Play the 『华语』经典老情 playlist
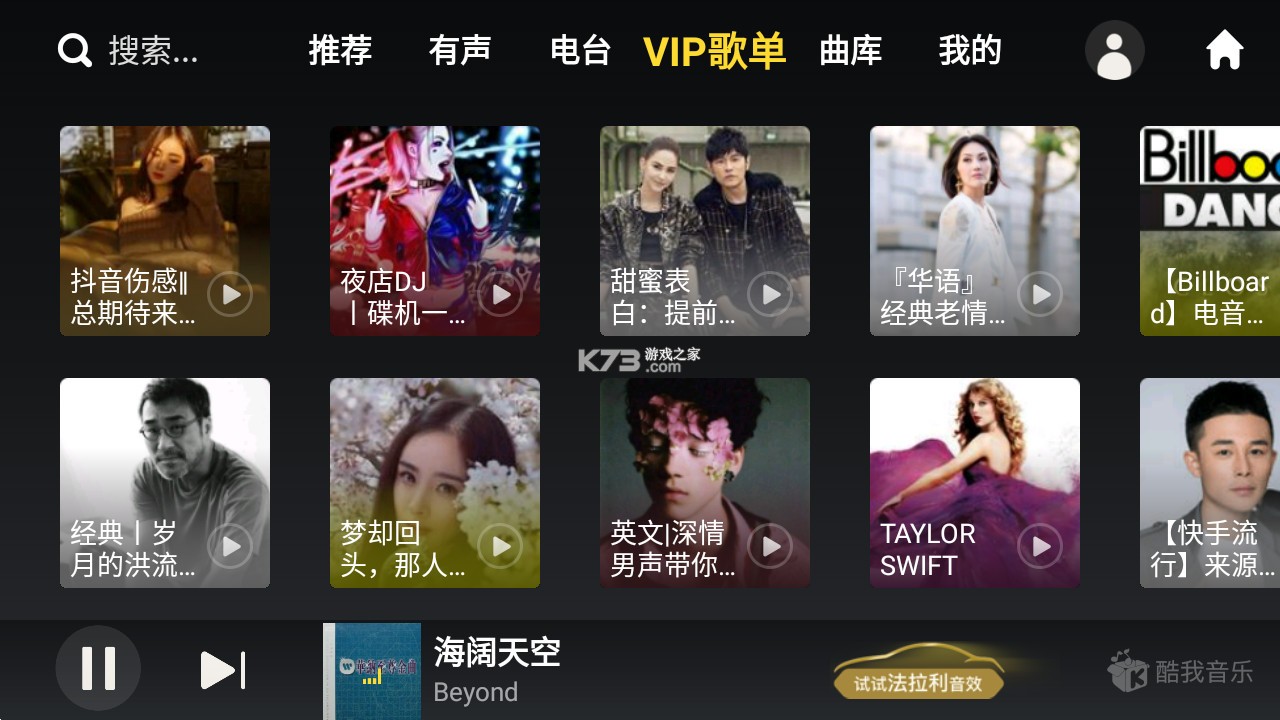The height and width of the screenshot is (720, 1280). click(x=1041, y=294)
